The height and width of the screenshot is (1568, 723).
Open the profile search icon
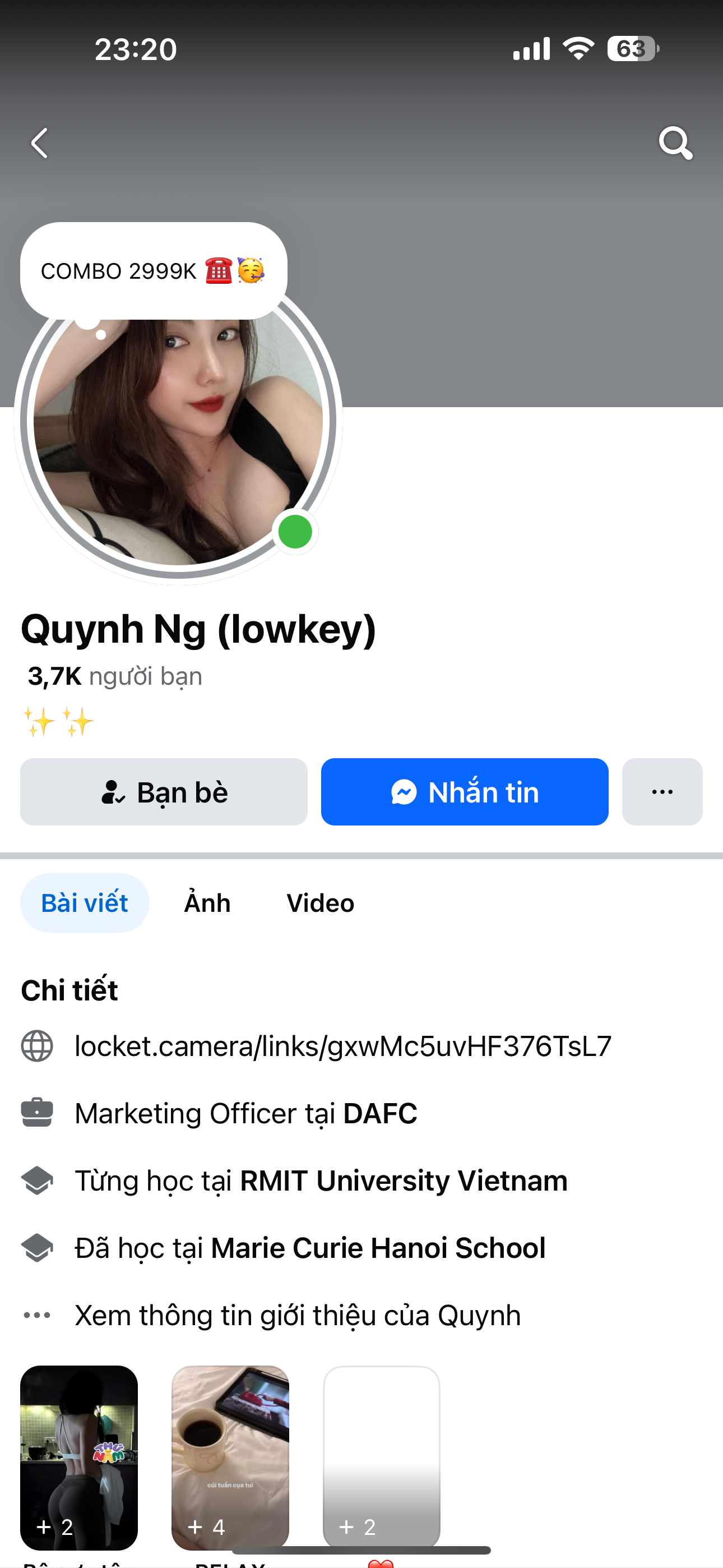pyautogui.click(x=675, y=144)
